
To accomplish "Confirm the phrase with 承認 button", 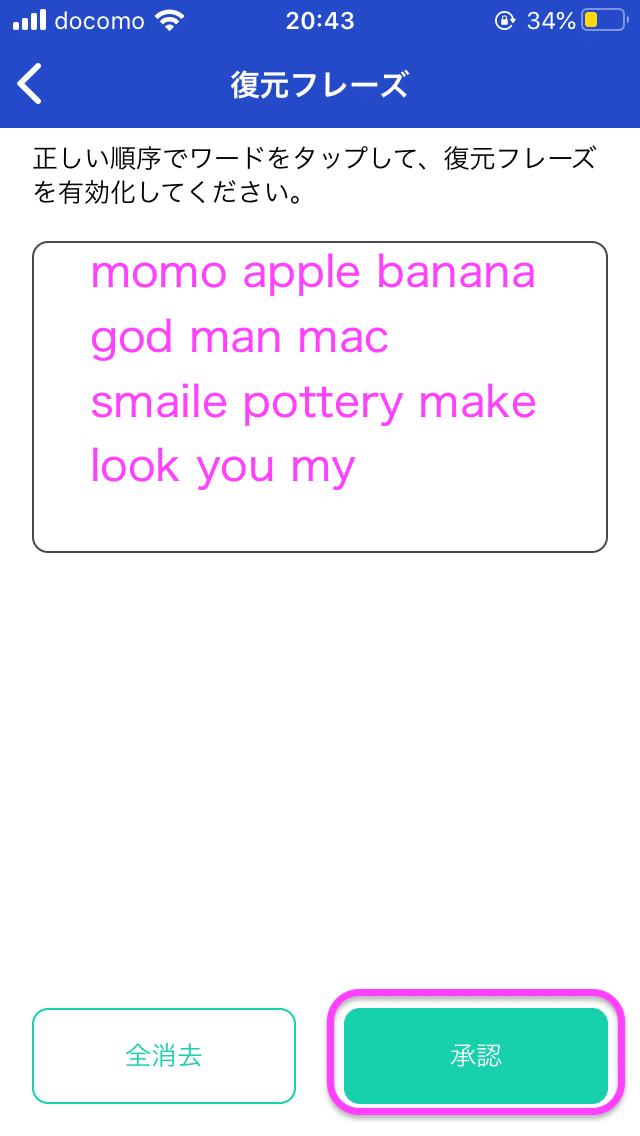I will 476,1055.
